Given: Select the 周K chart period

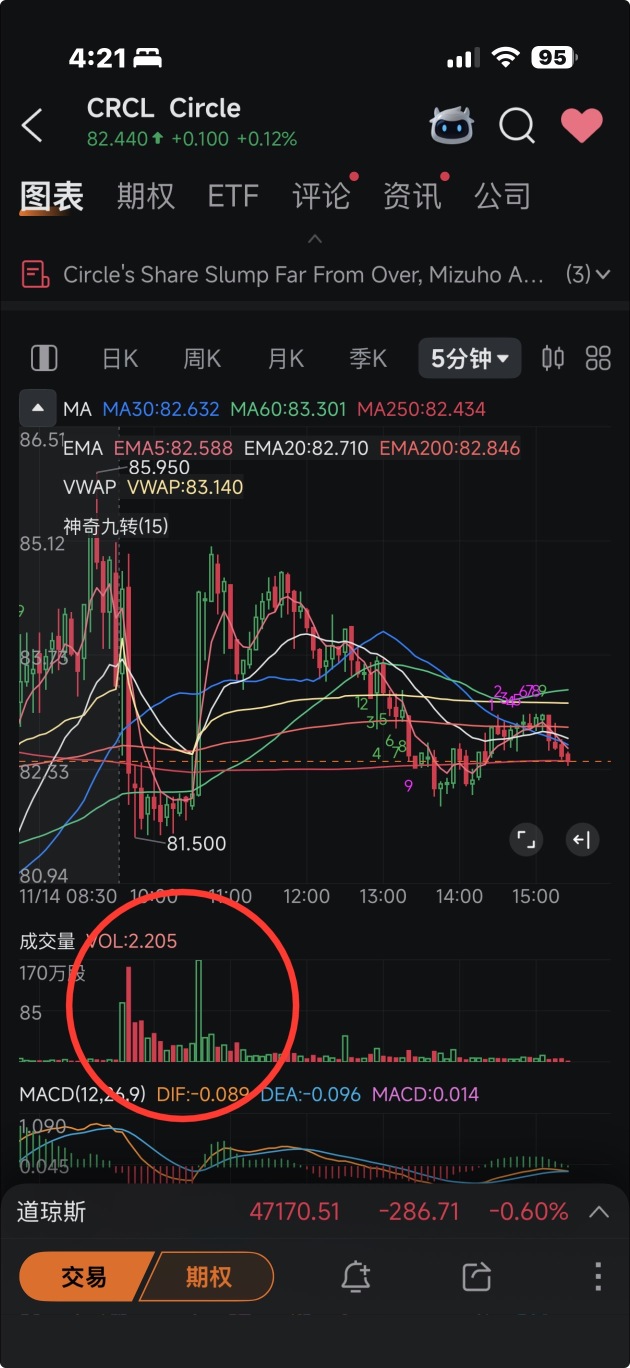Looking at the screenshot, I should [202, 358].
